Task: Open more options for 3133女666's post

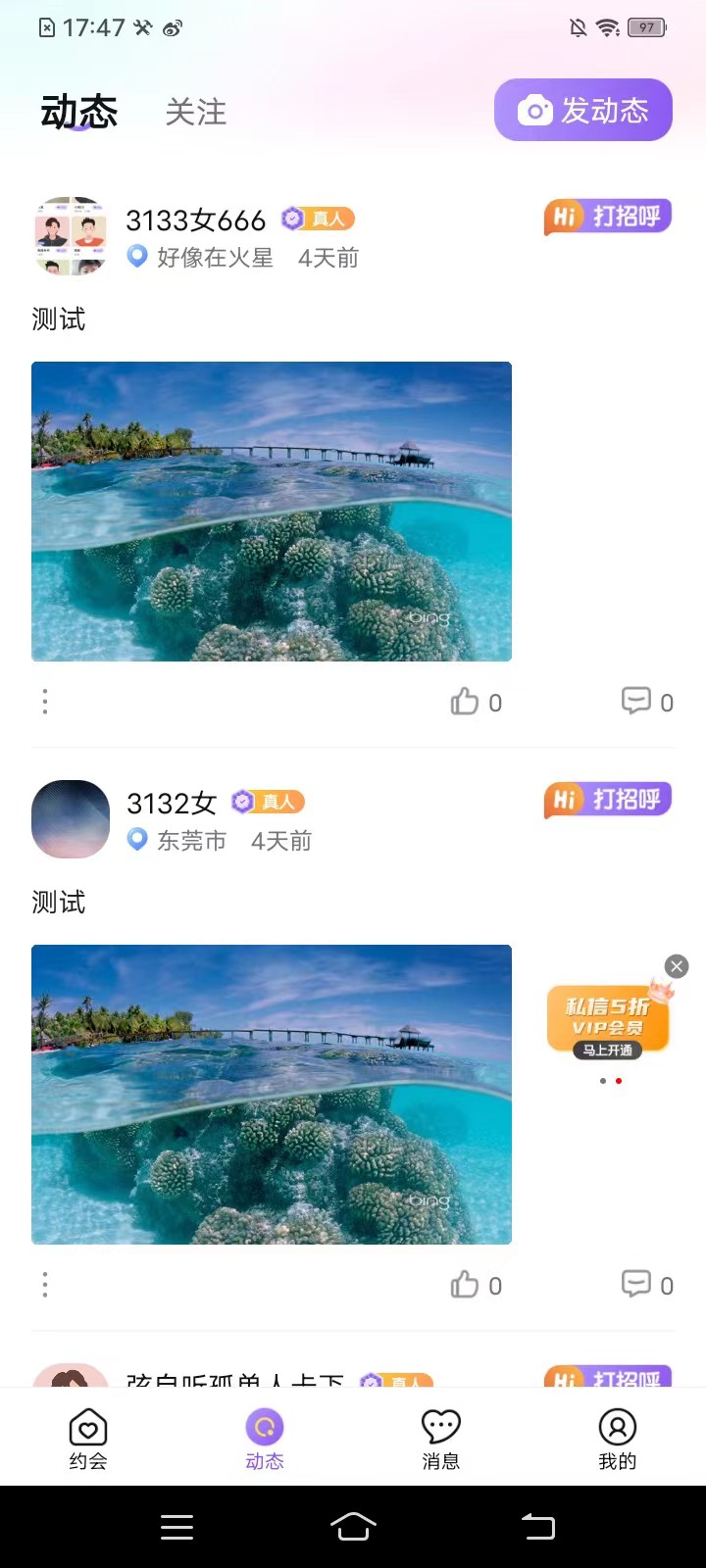Action: (x=45, y=701)
